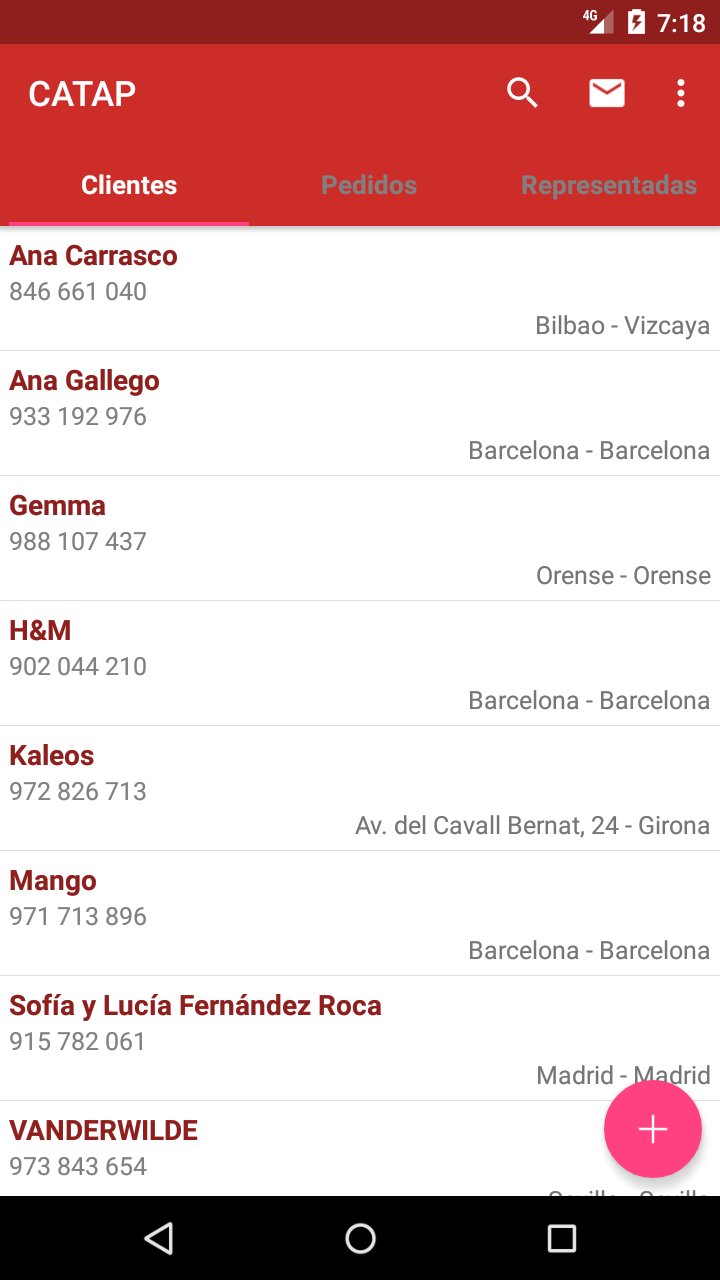Click the battery charging status icon
720x1280 pixels.
tap(636, 20)
